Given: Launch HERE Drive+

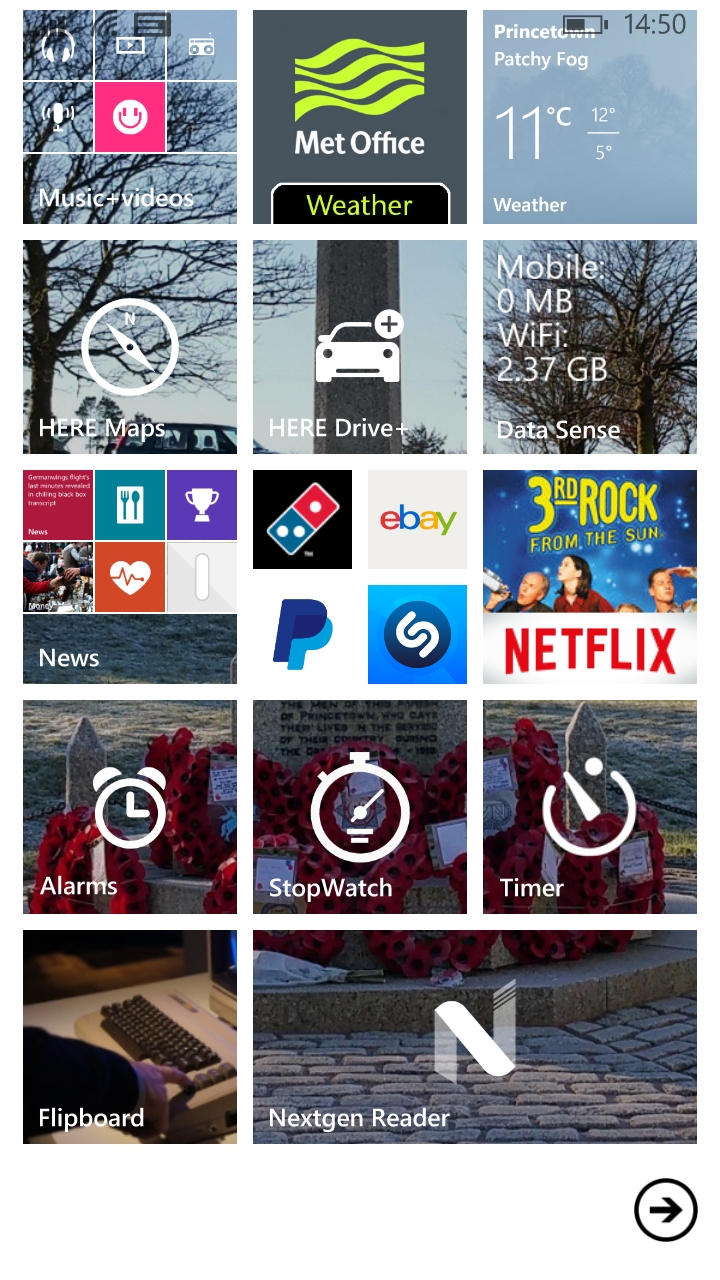Looking at the screenshot, I should tap(360, 347).
